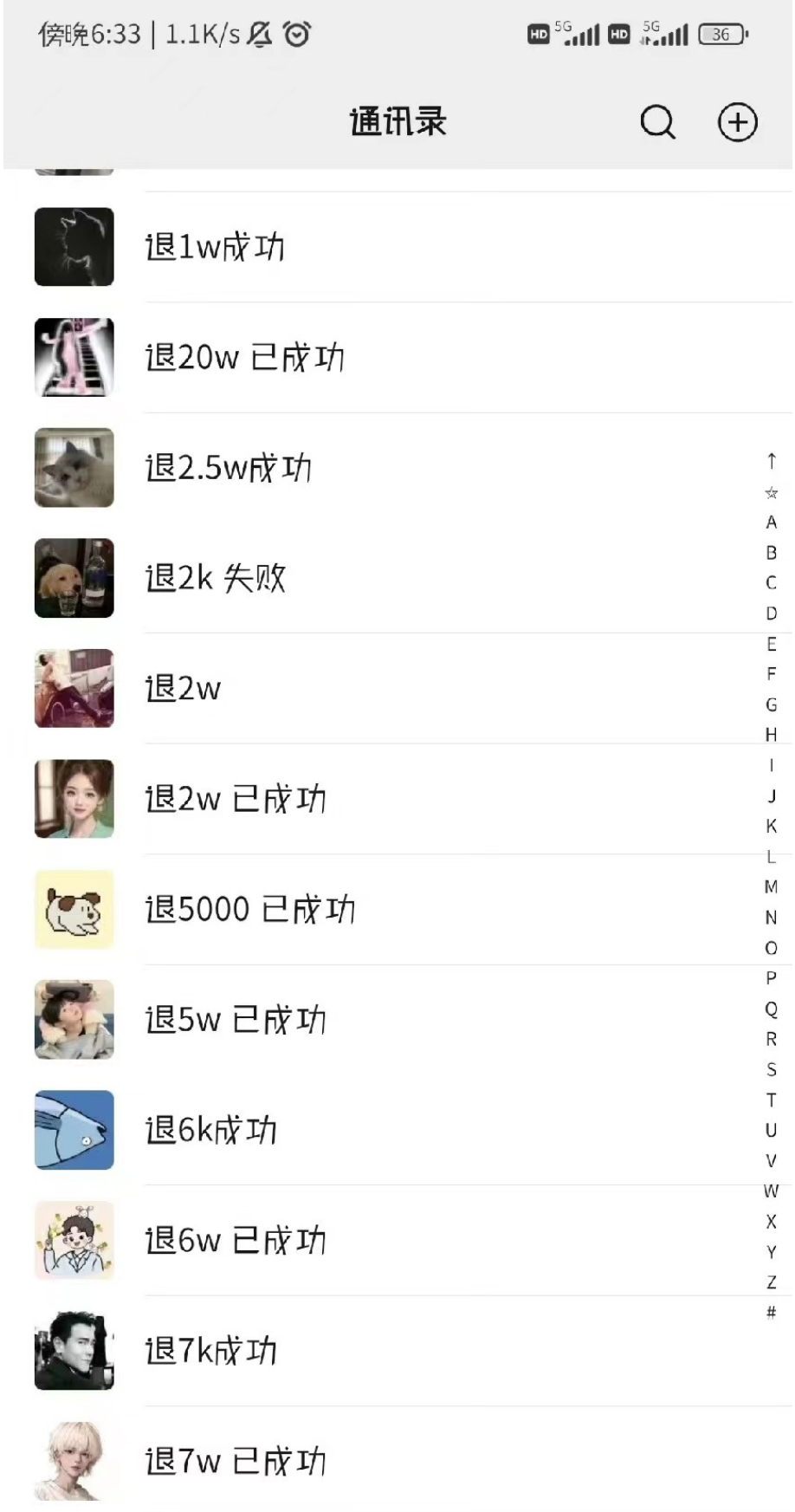The height and width of the screenshot is (1512, 795).
Task: Go to top using index arrow
Action: (x=771, y=461)
